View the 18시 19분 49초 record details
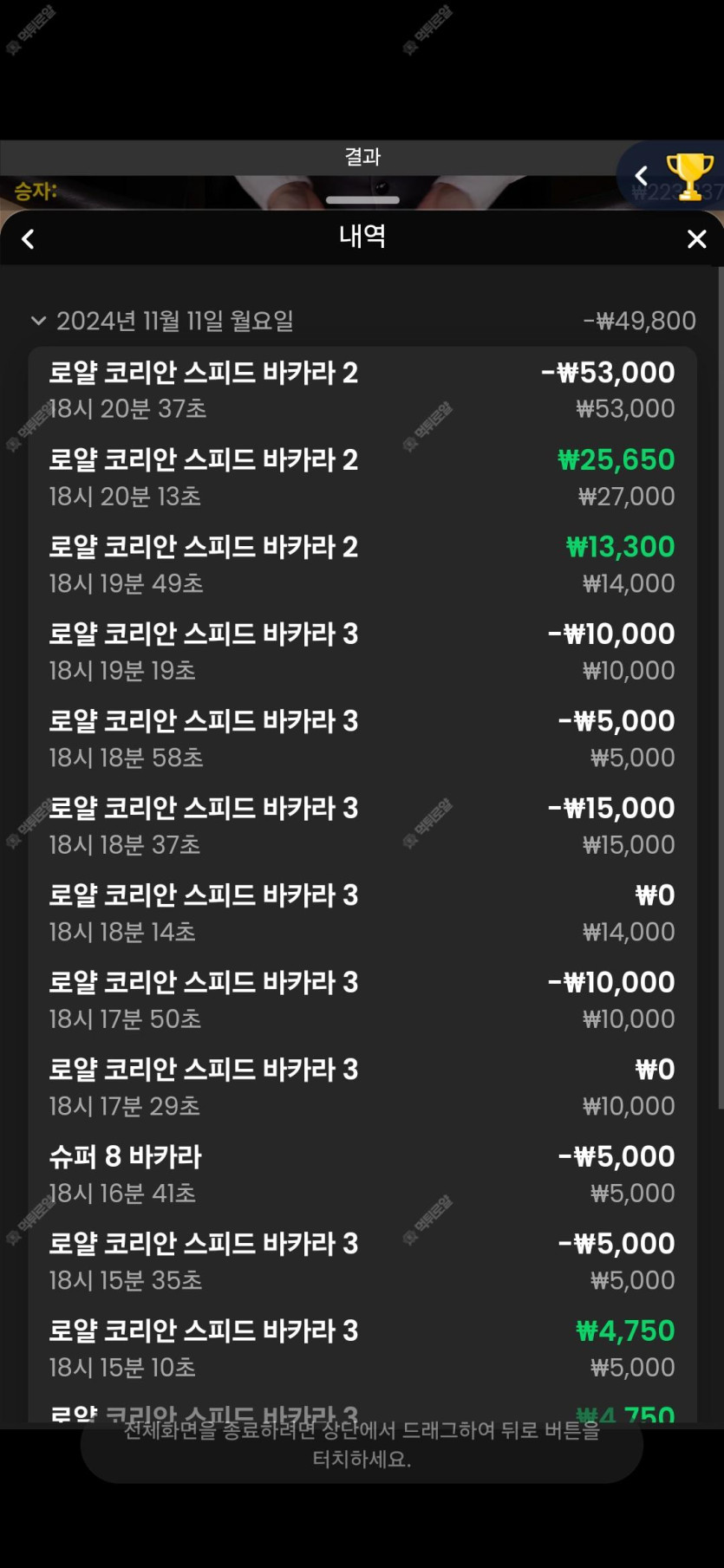 [x=362, y=564]
